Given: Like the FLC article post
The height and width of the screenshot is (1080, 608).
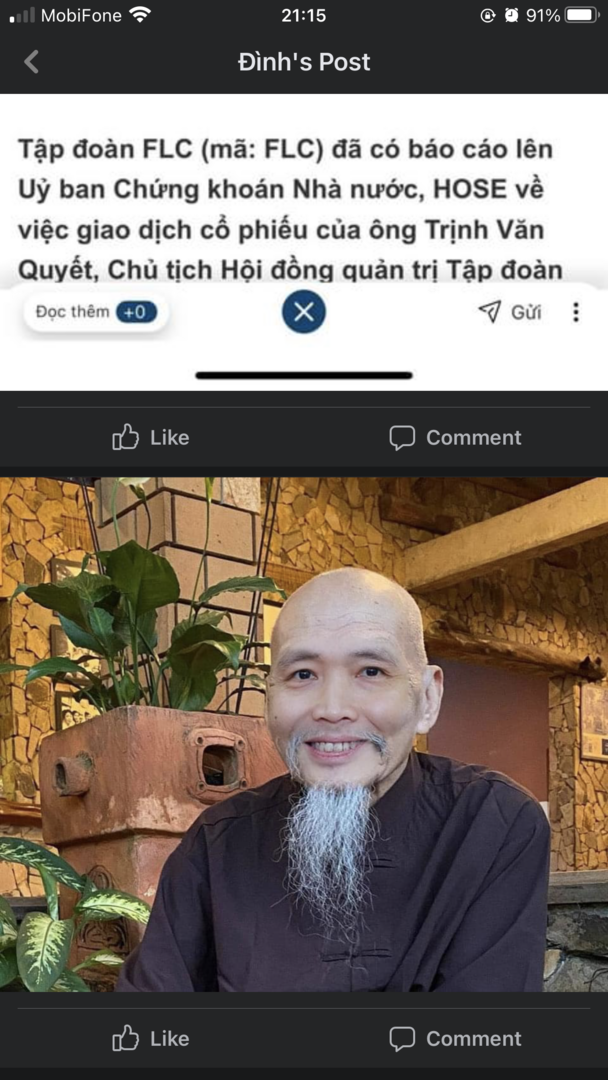Looking at the screenshot, I should [x=151, y=437].
